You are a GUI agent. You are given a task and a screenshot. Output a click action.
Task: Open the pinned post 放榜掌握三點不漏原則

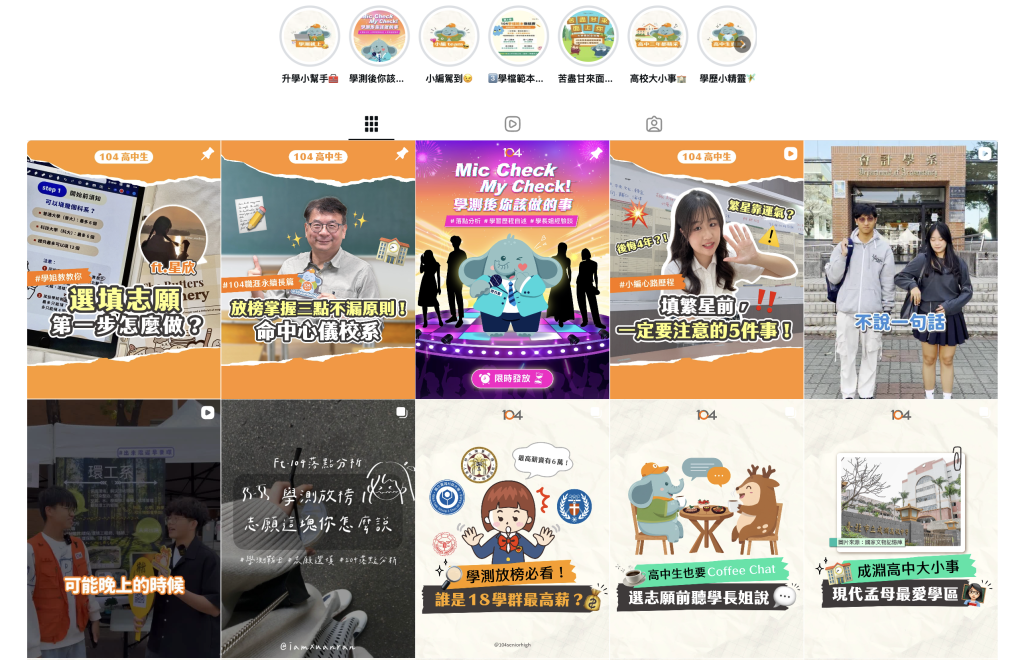(318, 269)
